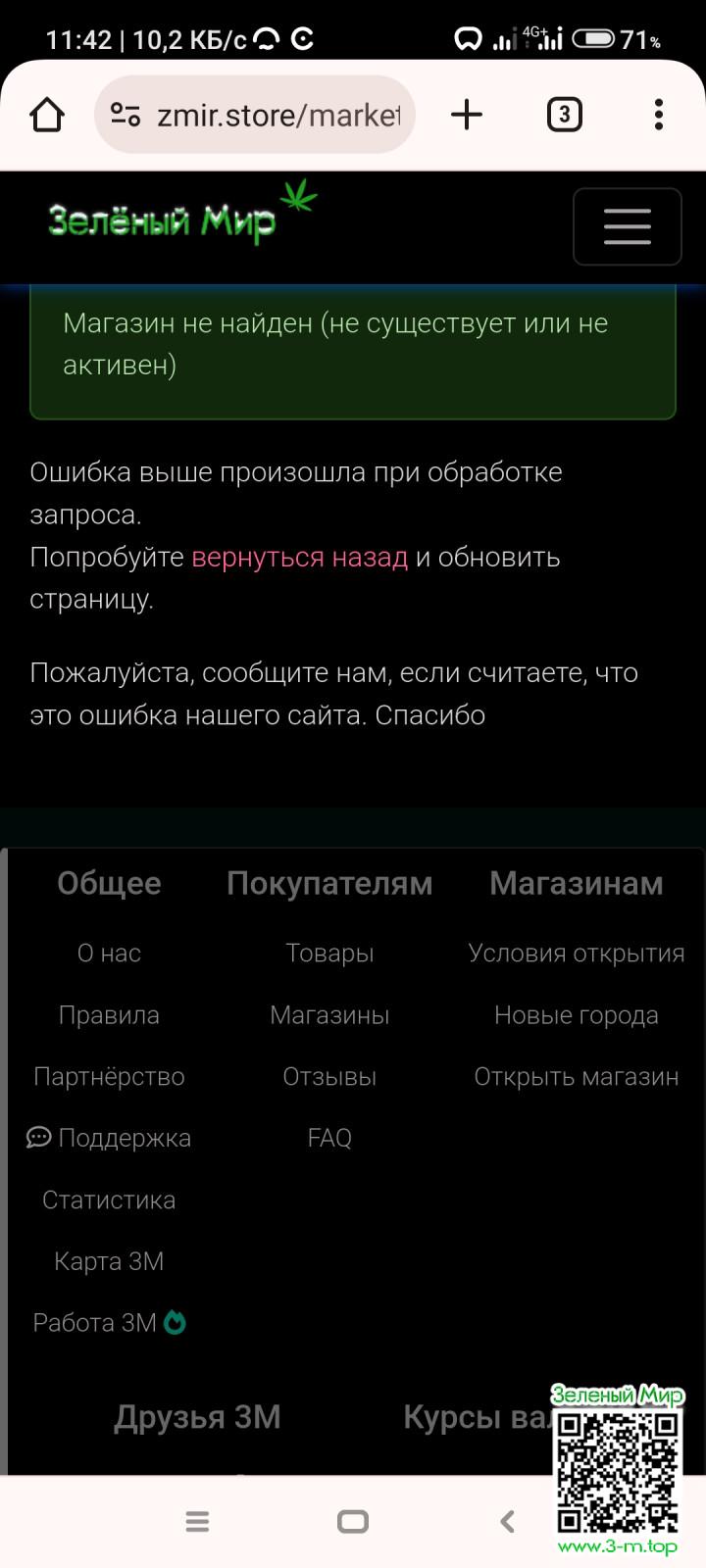The height and width of the screenshot is (1568, 706).
Task: Open 'Карта ЗМ' link
Action: tap(109, 1261)
